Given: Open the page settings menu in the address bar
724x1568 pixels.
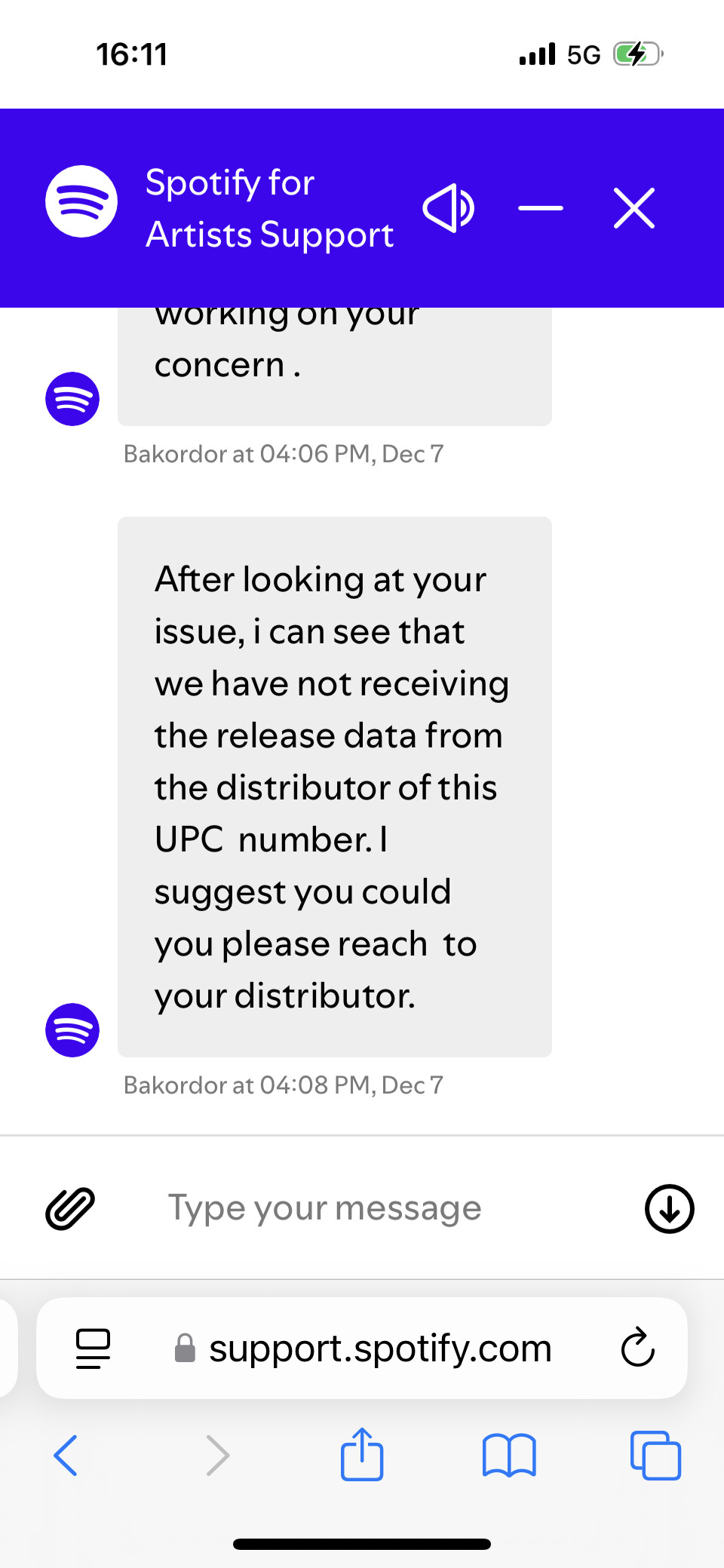Looking at the screenshot, I should pyautogui.click(x=94, y=1348).
